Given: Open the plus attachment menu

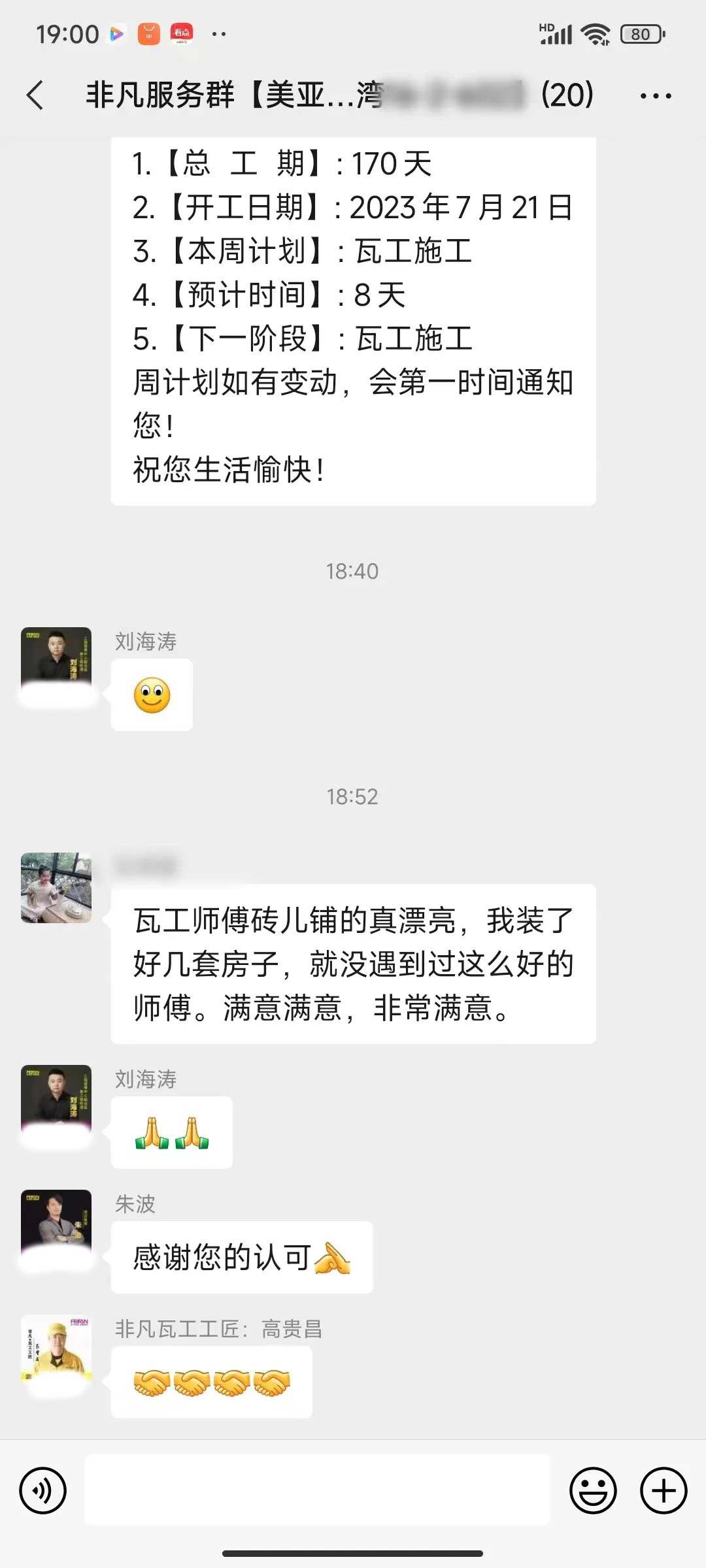Looking at the screenshot, I should [663, 1491].
